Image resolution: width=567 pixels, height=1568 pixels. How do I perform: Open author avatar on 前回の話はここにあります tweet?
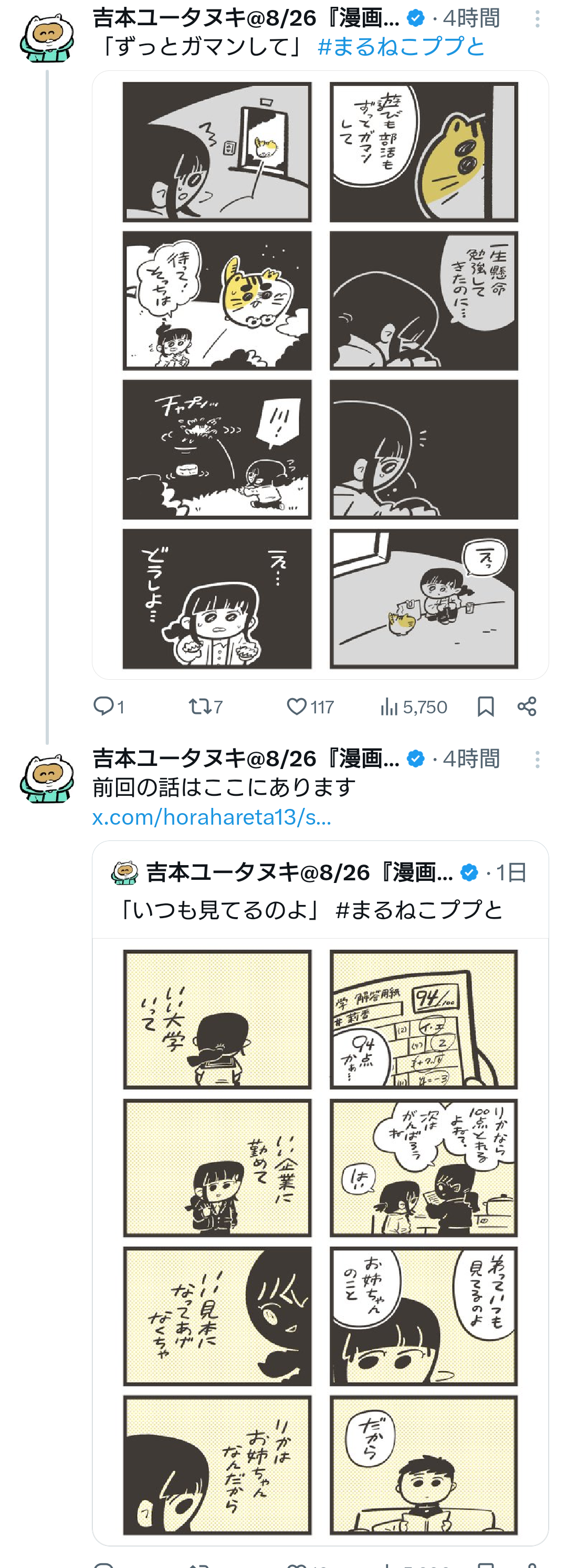(47, 778)
